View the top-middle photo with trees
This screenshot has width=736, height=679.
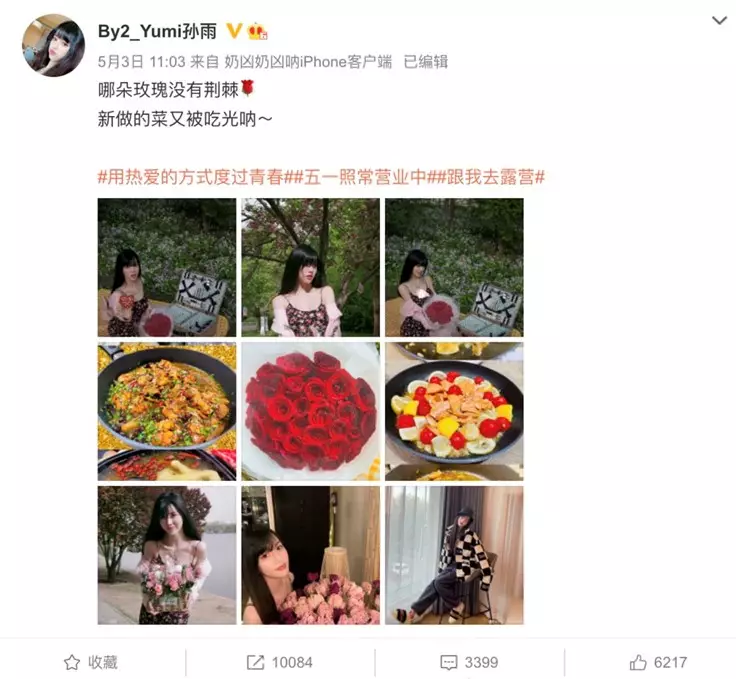tap(311, 267)
